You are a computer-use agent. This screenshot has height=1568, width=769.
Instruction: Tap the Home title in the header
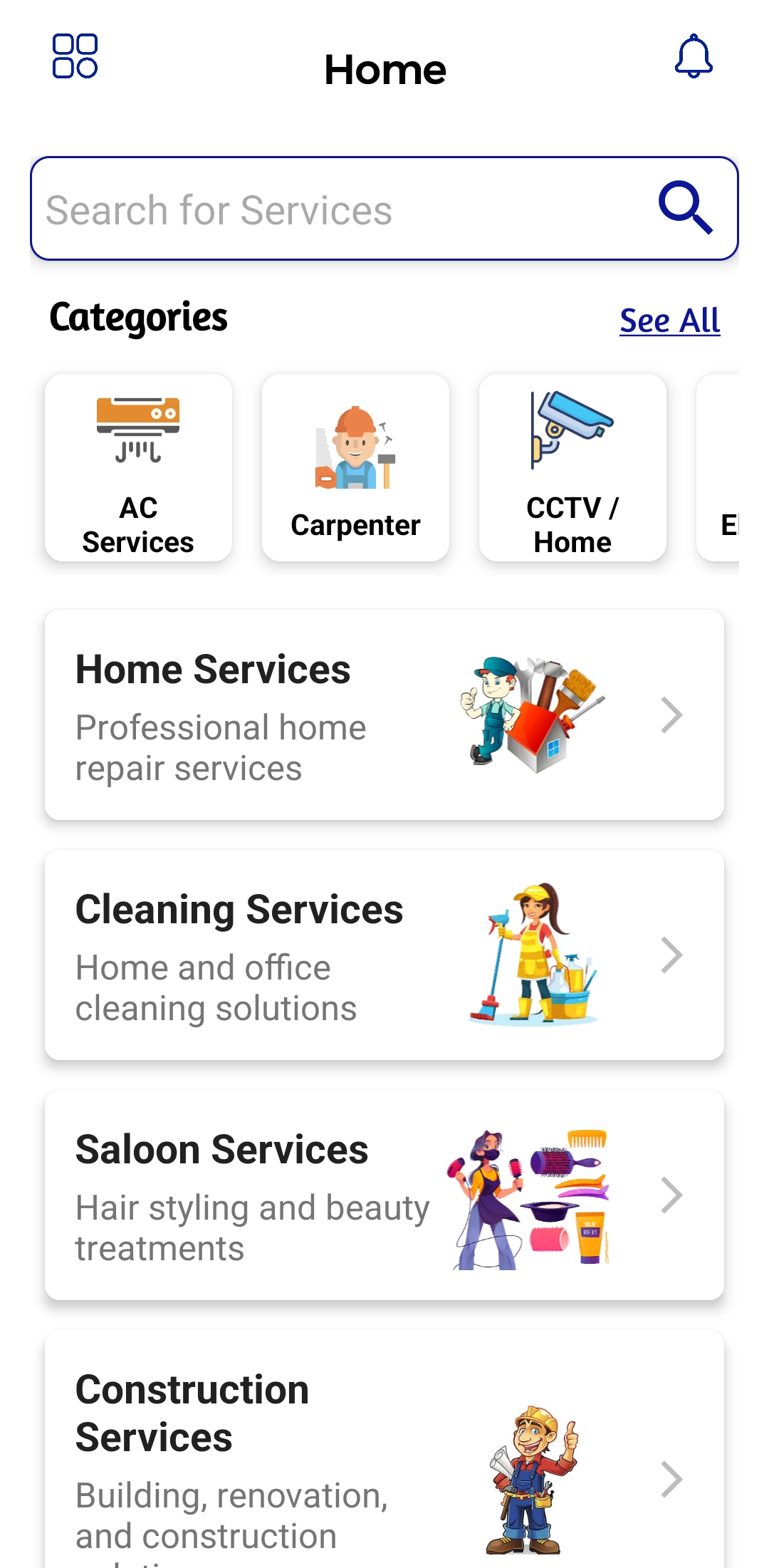point(384,68)
